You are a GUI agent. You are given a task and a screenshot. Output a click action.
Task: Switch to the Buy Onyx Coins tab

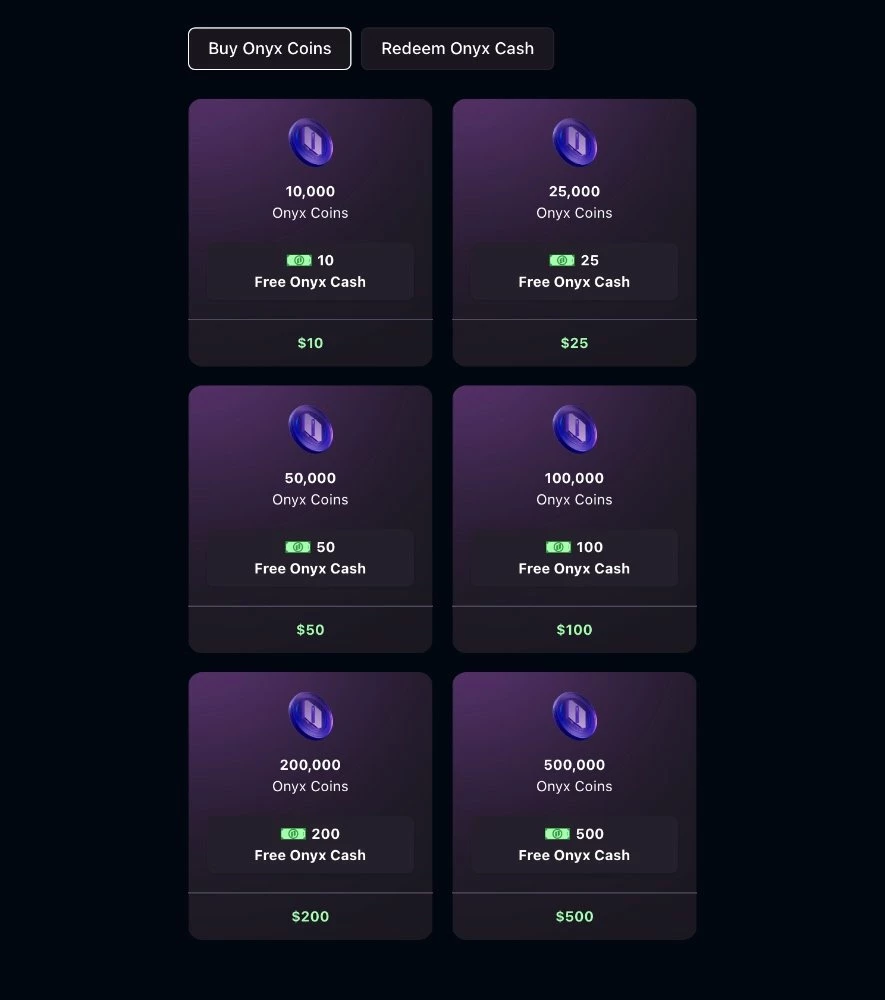click(x=269, y=49)
